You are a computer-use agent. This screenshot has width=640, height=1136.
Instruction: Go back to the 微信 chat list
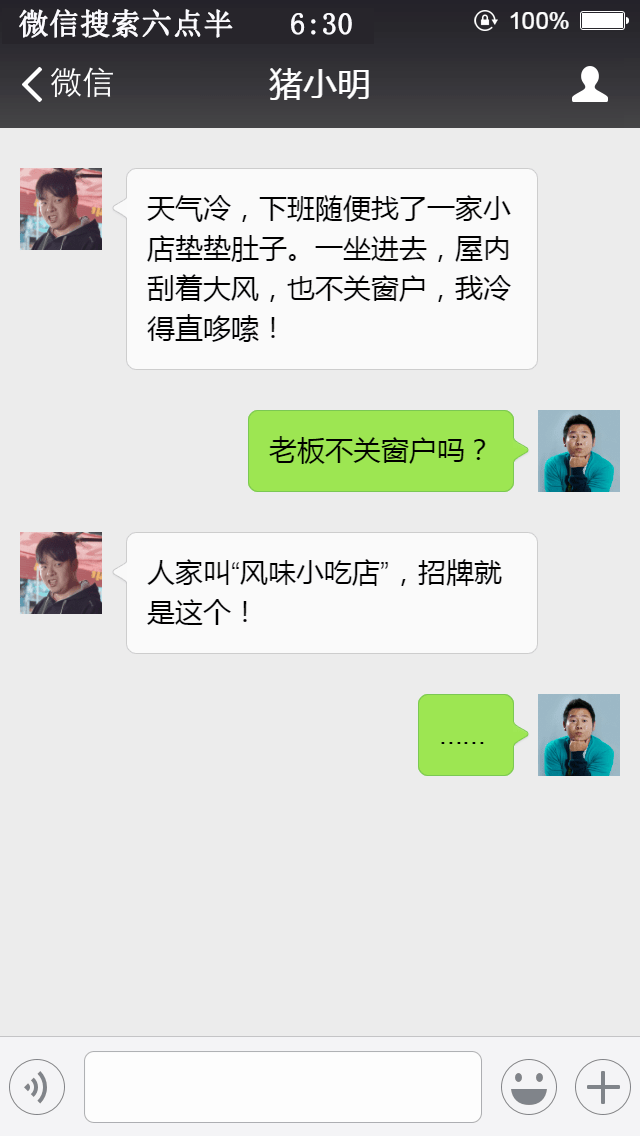coord(67,84)
